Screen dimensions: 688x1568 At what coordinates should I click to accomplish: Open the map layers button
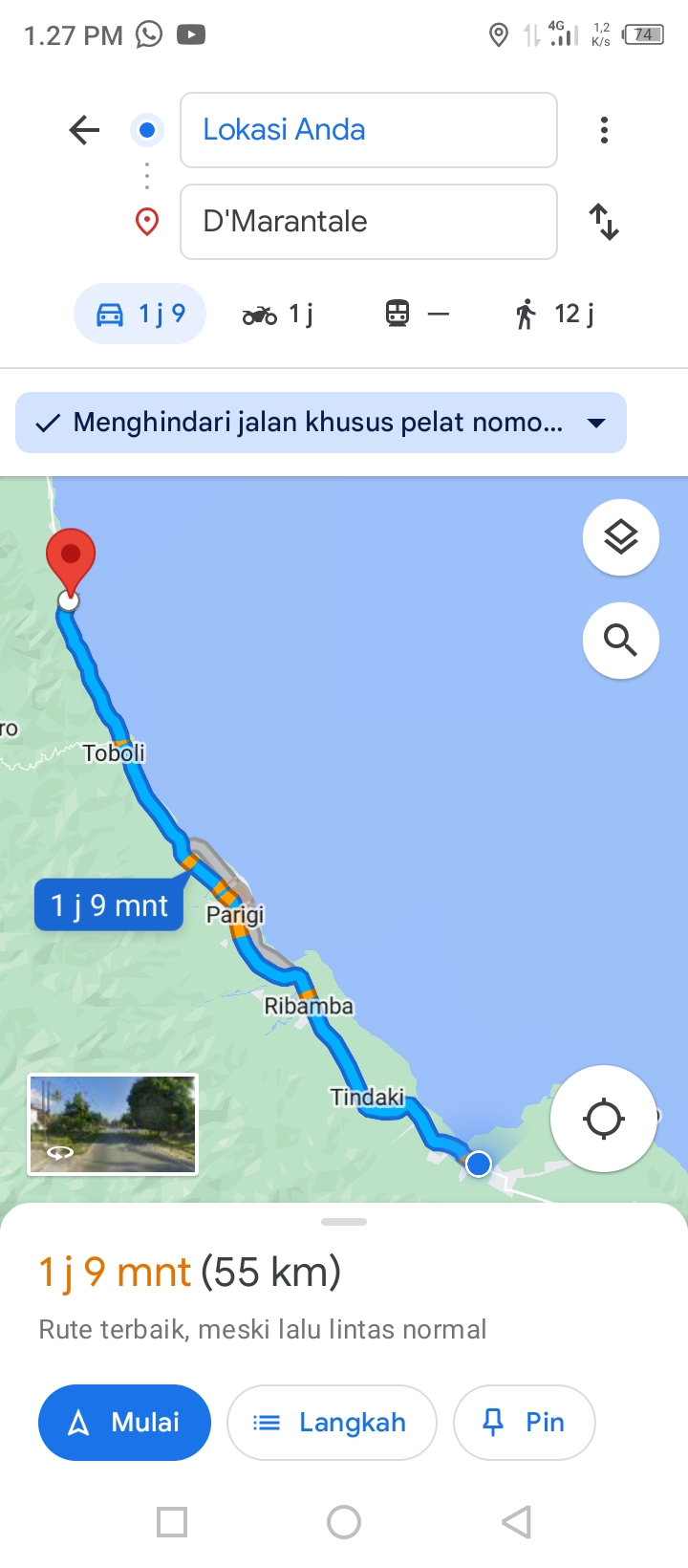point(621,537)
